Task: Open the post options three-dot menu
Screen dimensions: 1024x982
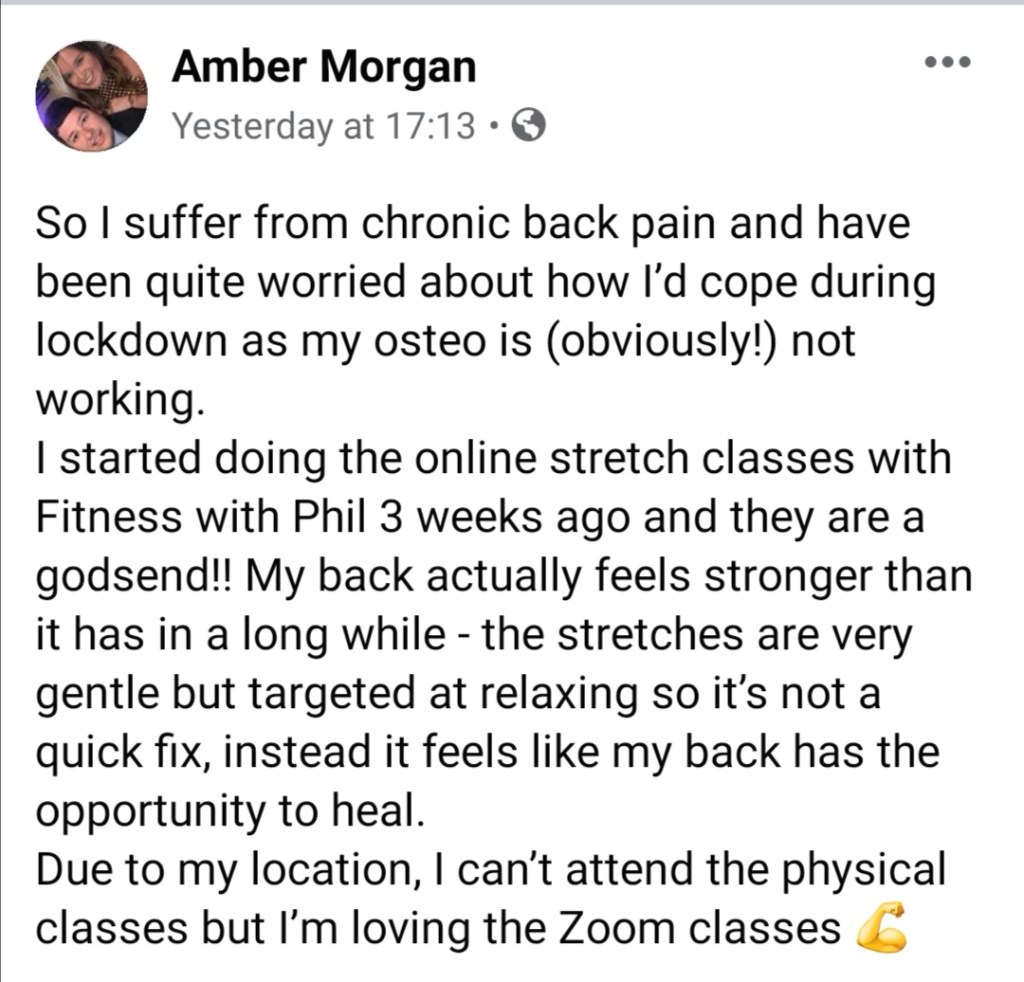Action: tap(948, 62)
